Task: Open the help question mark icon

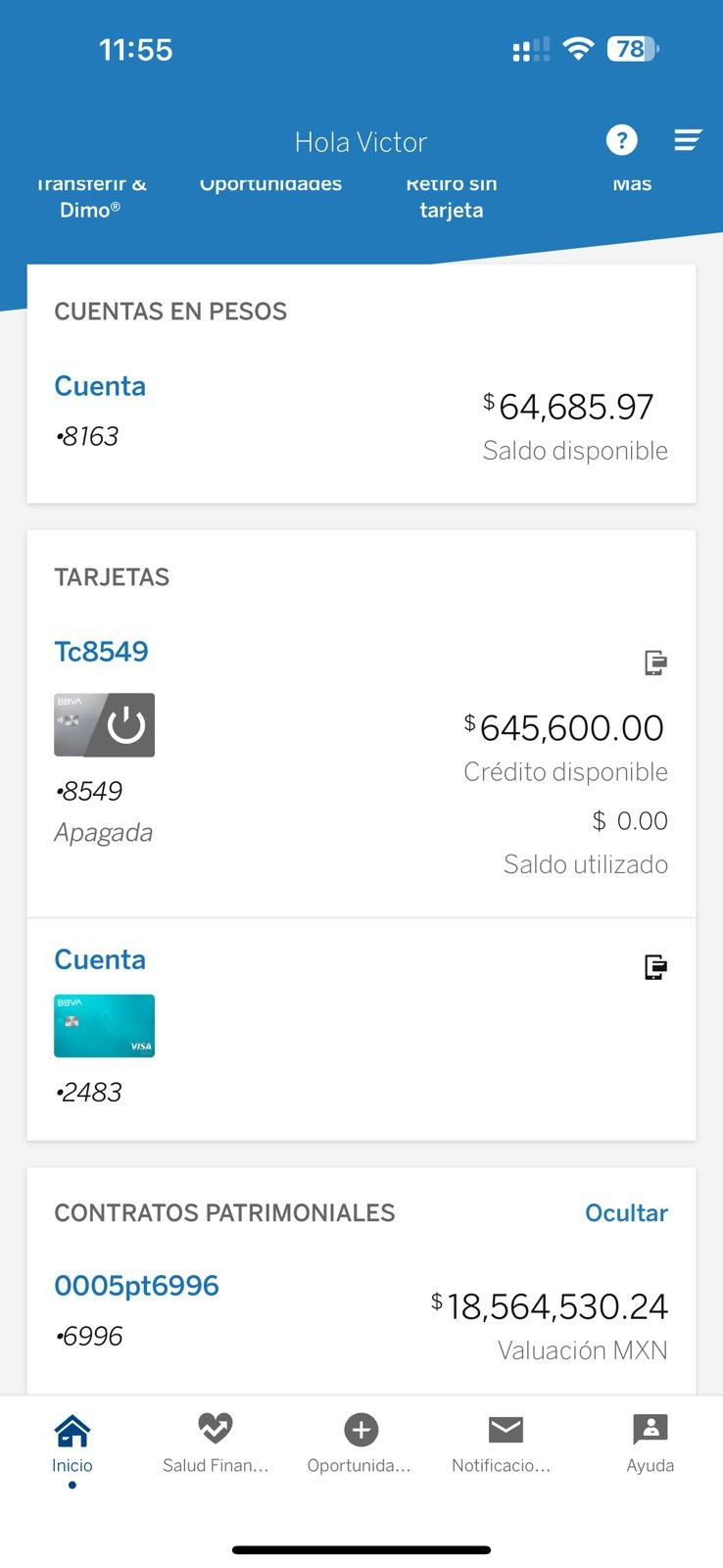Action: (x=621, y=141)
